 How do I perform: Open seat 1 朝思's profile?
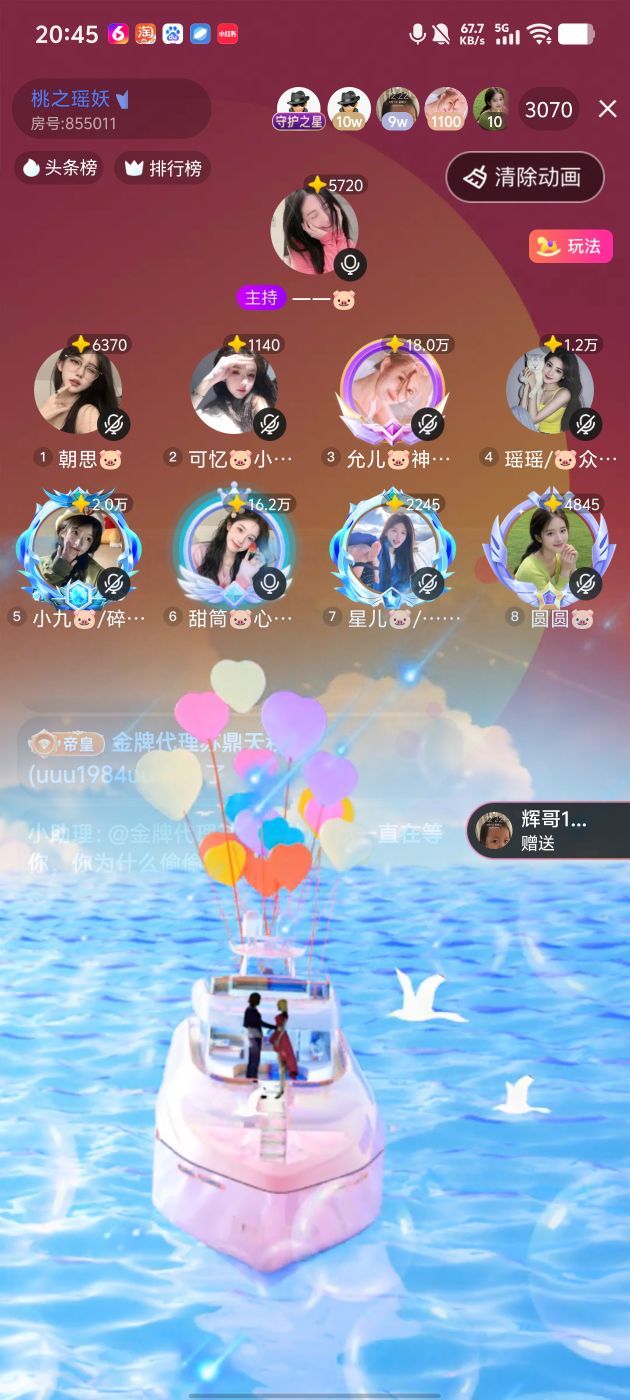coord(79,391)
